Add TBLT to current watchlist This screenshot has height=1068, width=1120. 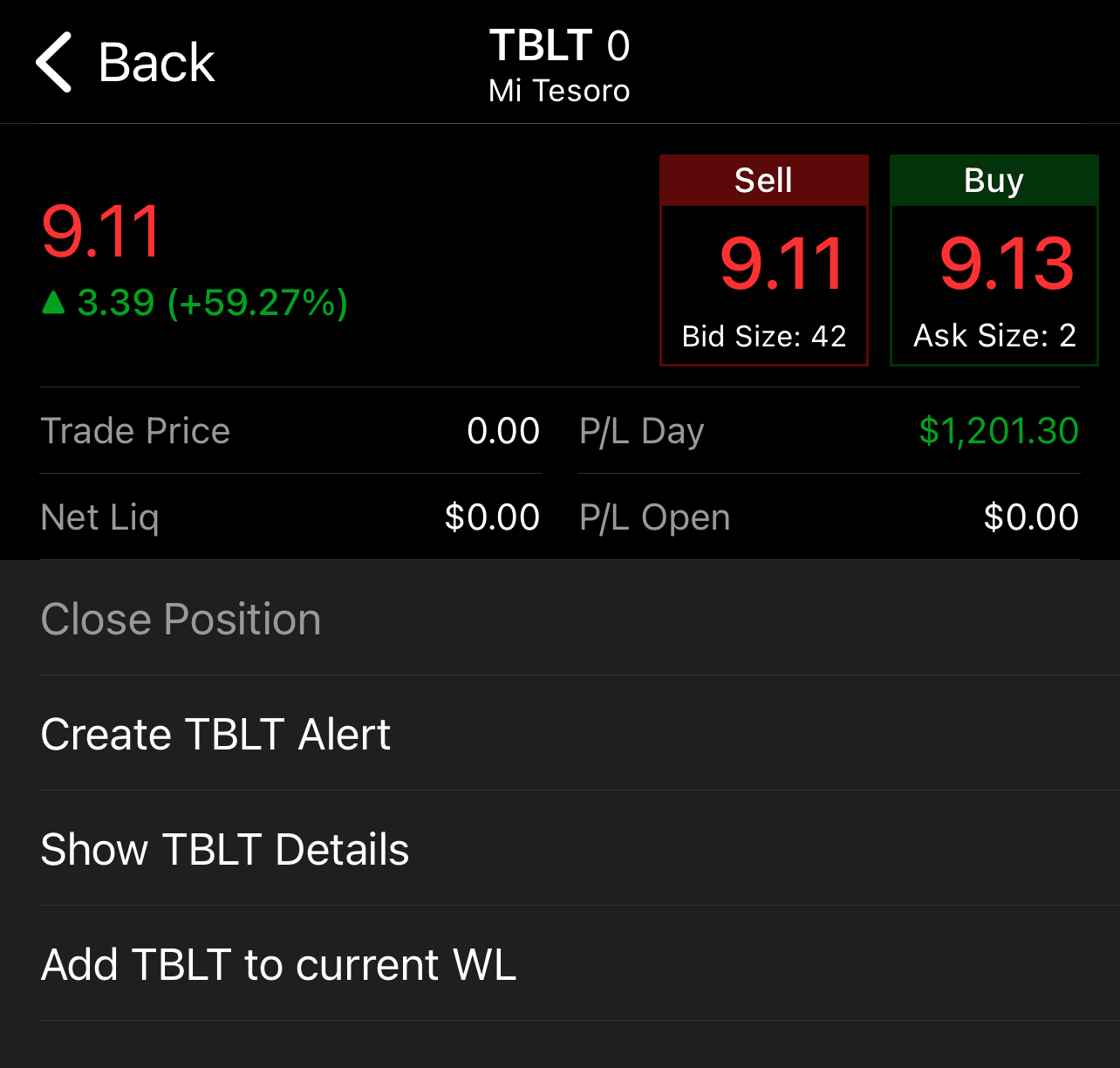[278, 964]
